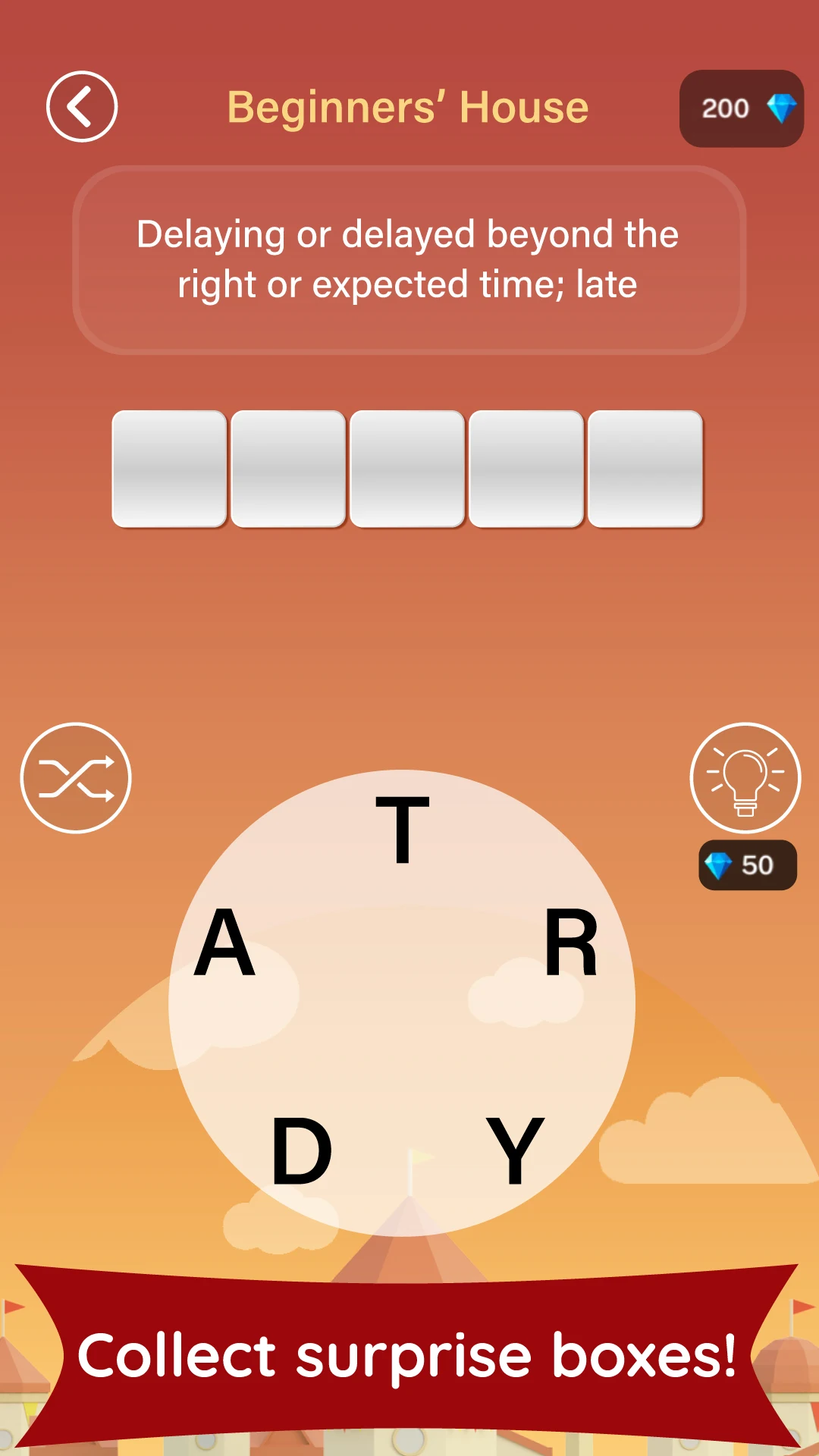The height and width of the screenshot is (1456, 819).
Task: Go back using the arrow icon
Action: tap(82, 107)
